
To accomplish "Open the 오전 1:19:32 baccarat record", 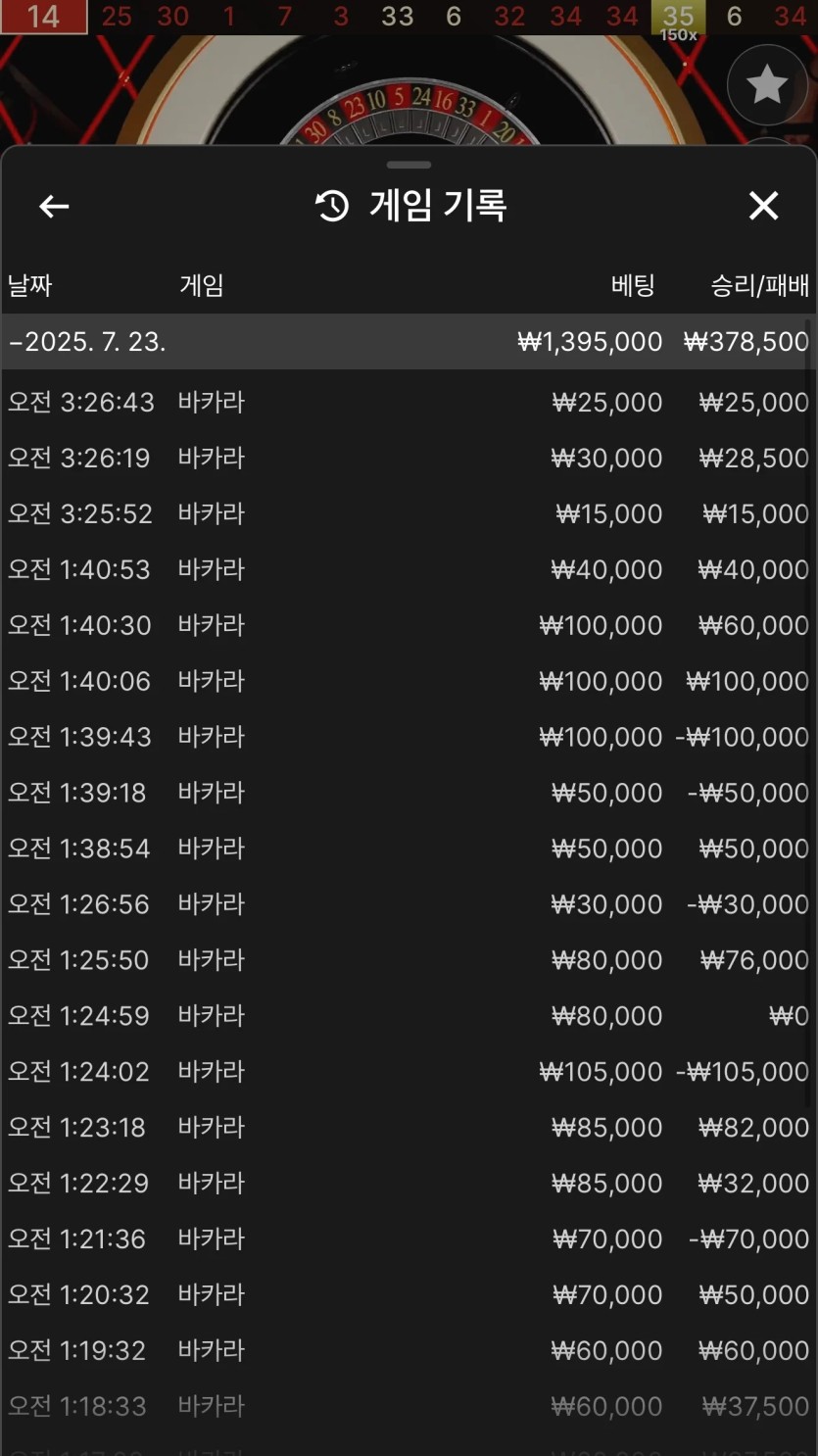I will [x=408, y=1351].
